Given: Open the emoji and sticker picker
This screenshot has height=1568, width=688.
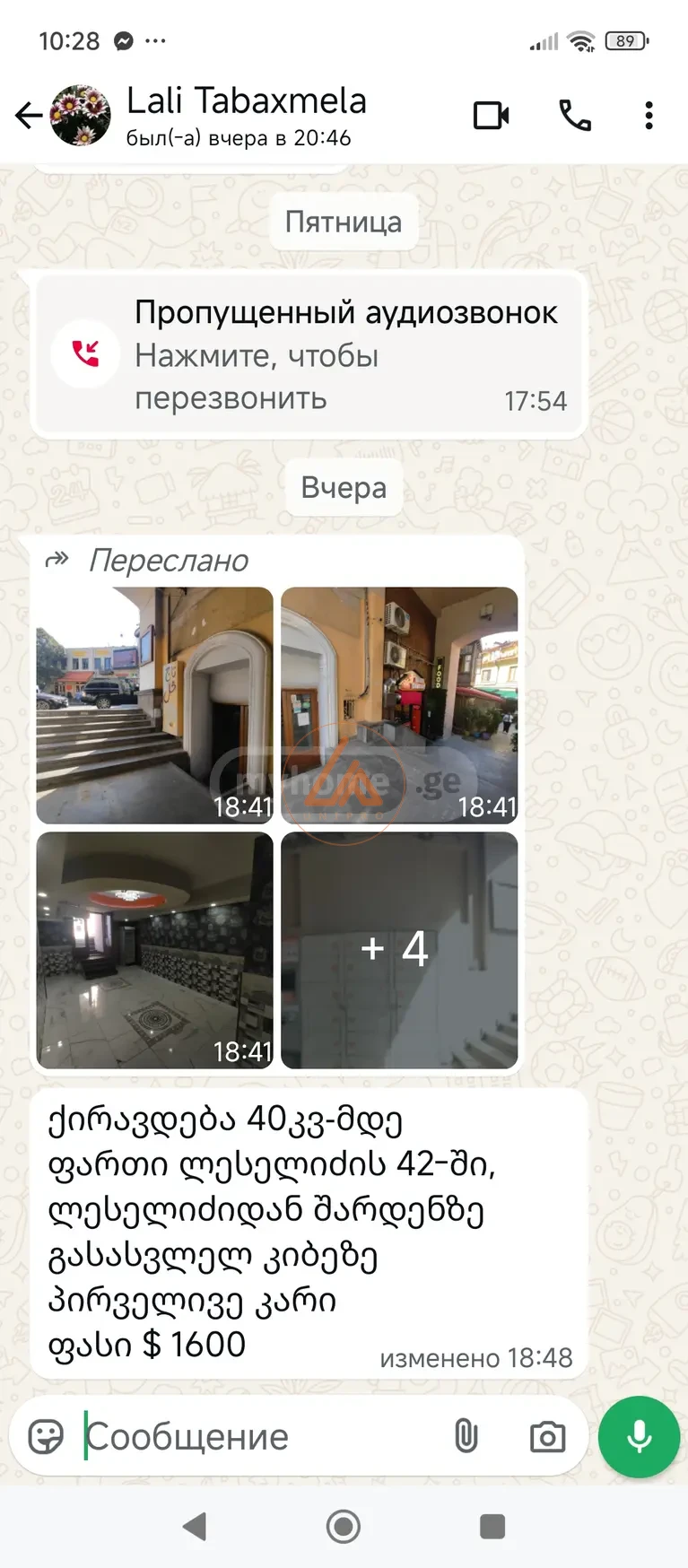Looking at the screenshot, I should 46,1436.
